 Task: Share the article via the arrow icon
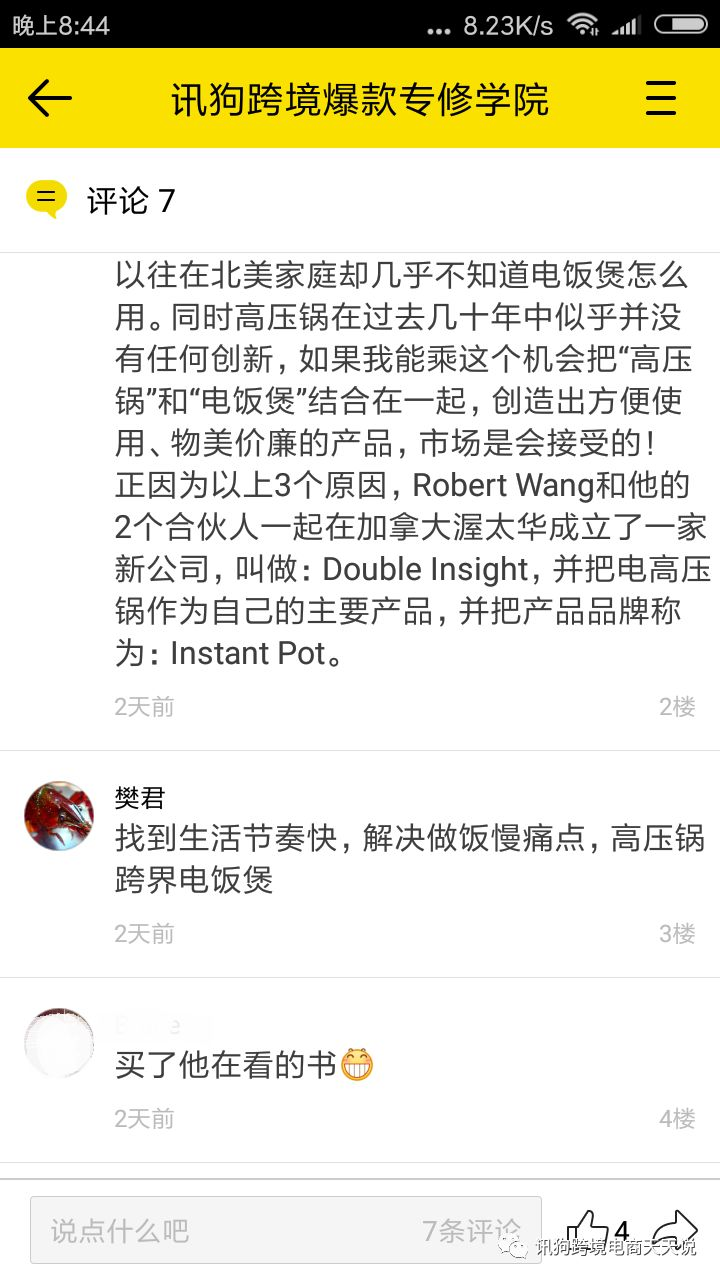coord(674,1228)
